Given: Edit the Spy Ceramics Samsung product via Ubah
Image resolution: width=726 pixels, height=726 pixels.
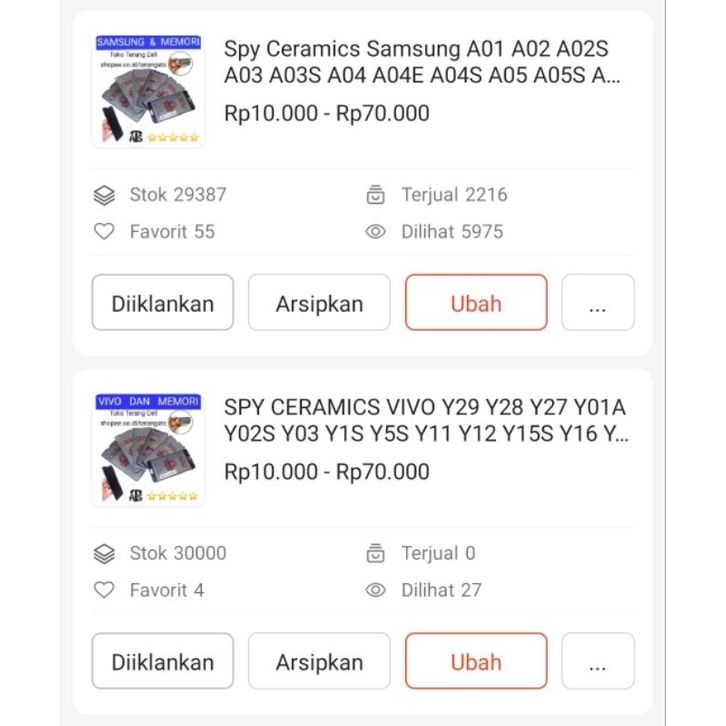Looking at the screenshot, I should tap(476, 303).
